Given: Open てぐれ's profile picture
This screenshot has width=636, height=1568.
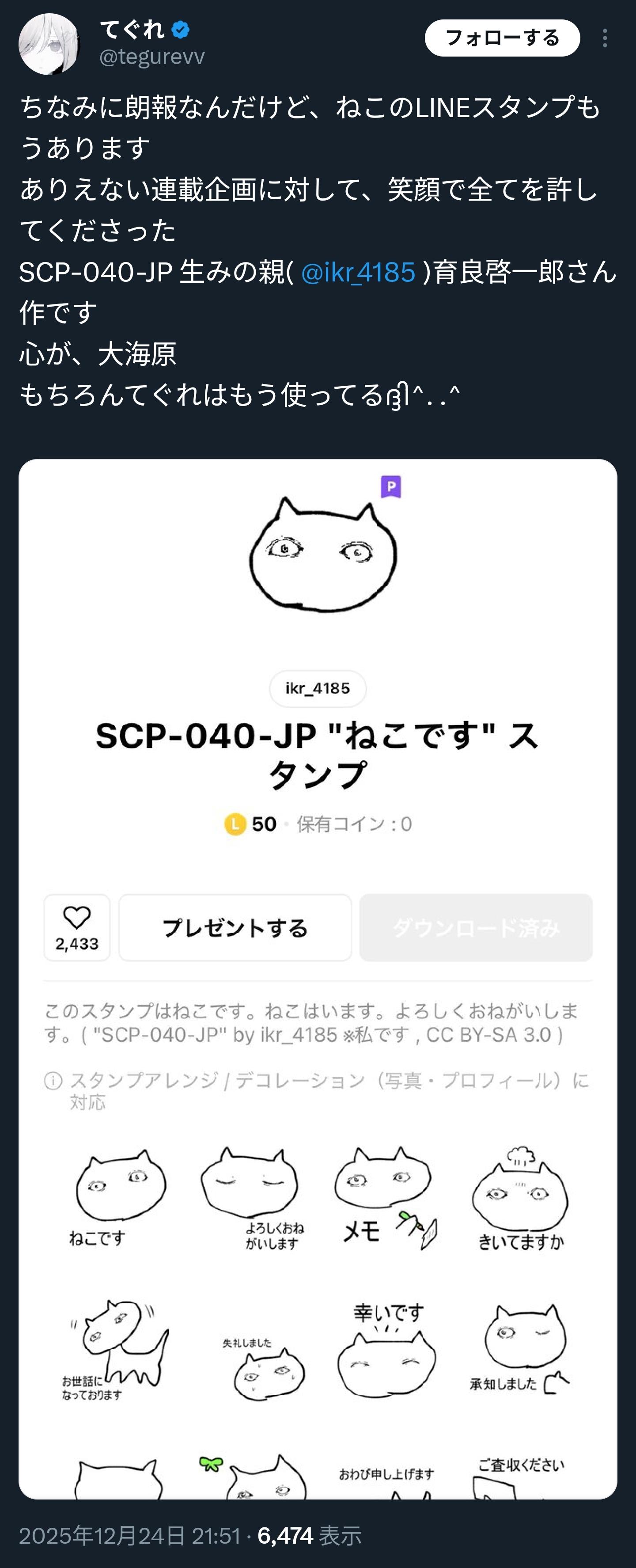Looking at the screenshot, I should click(x=49, y=44).
